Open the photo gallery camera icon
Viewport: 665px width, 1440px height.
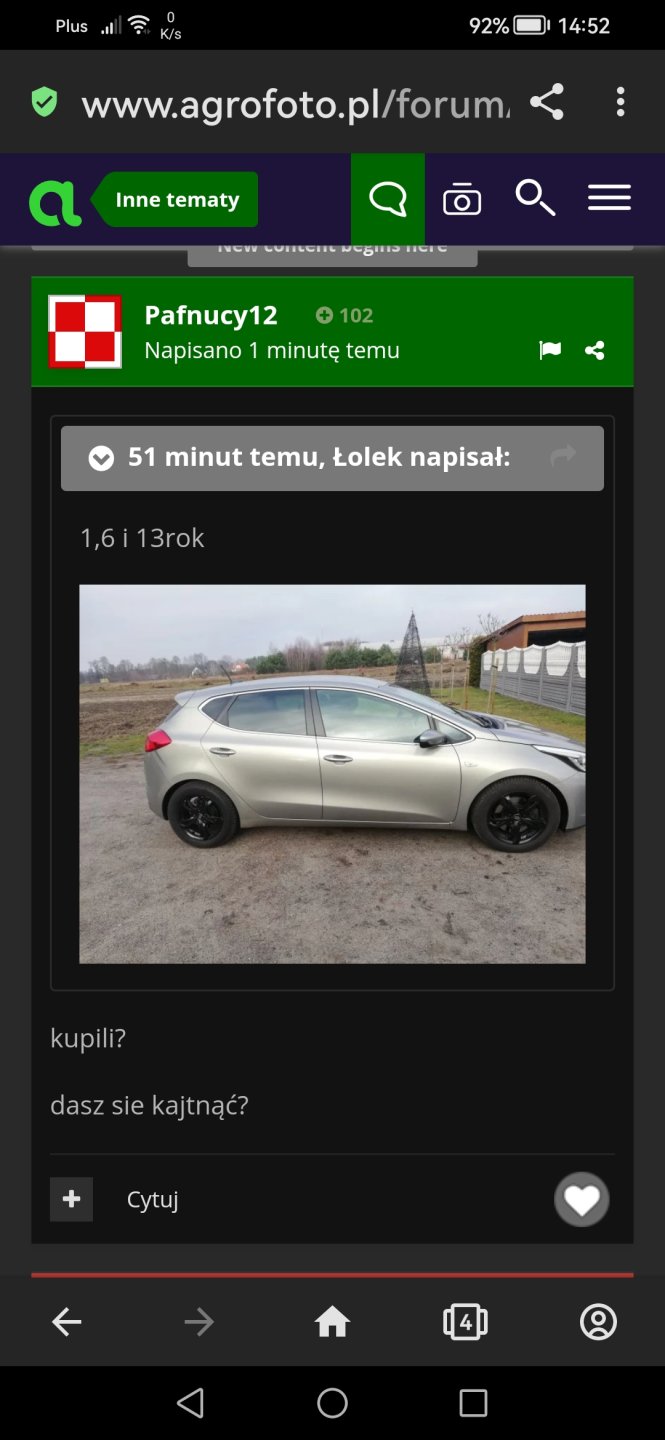tap(461, 200)
